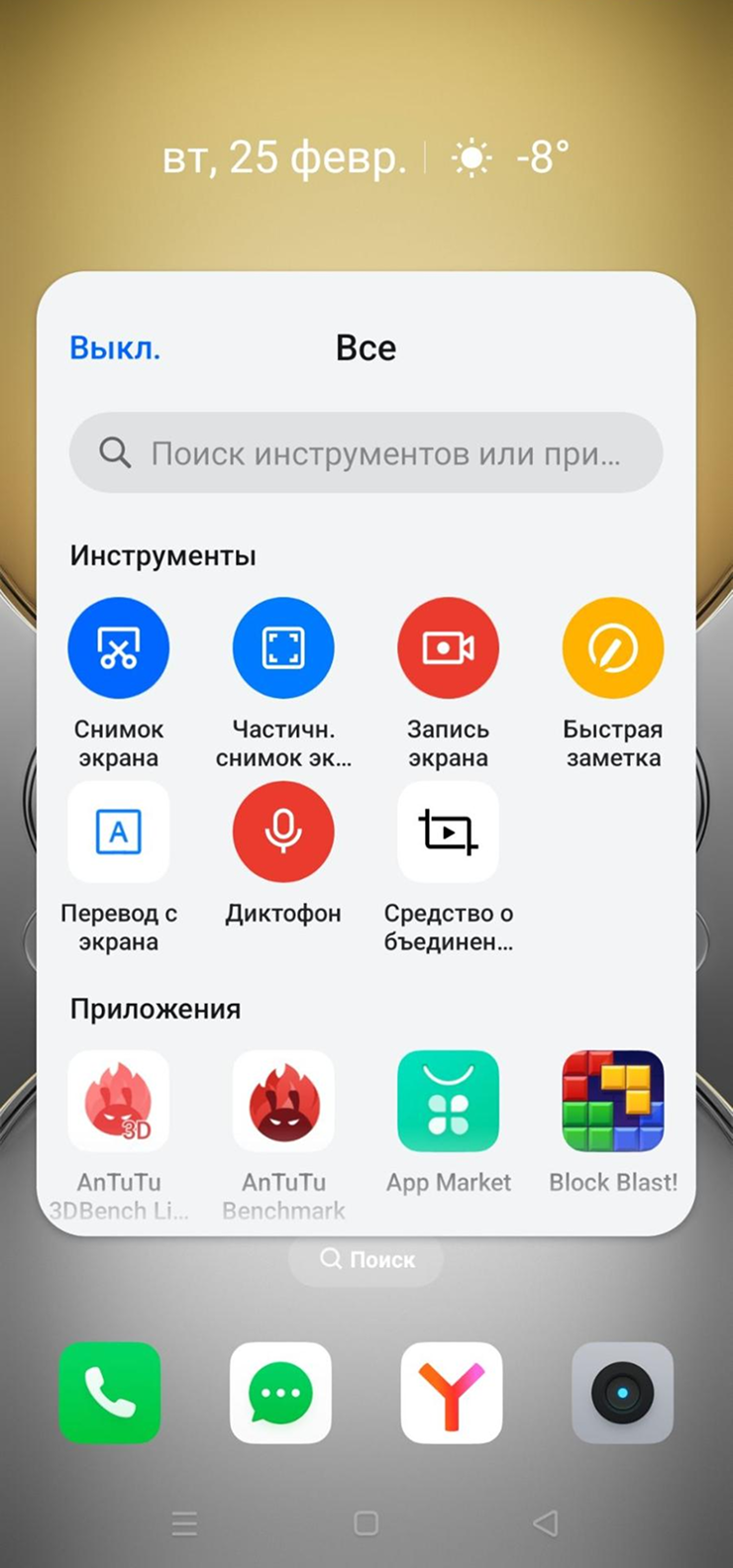Open Быстрая заметка quick note
Image resolution: width=733 pixels, height=1568 pixels.
[612, 648]
